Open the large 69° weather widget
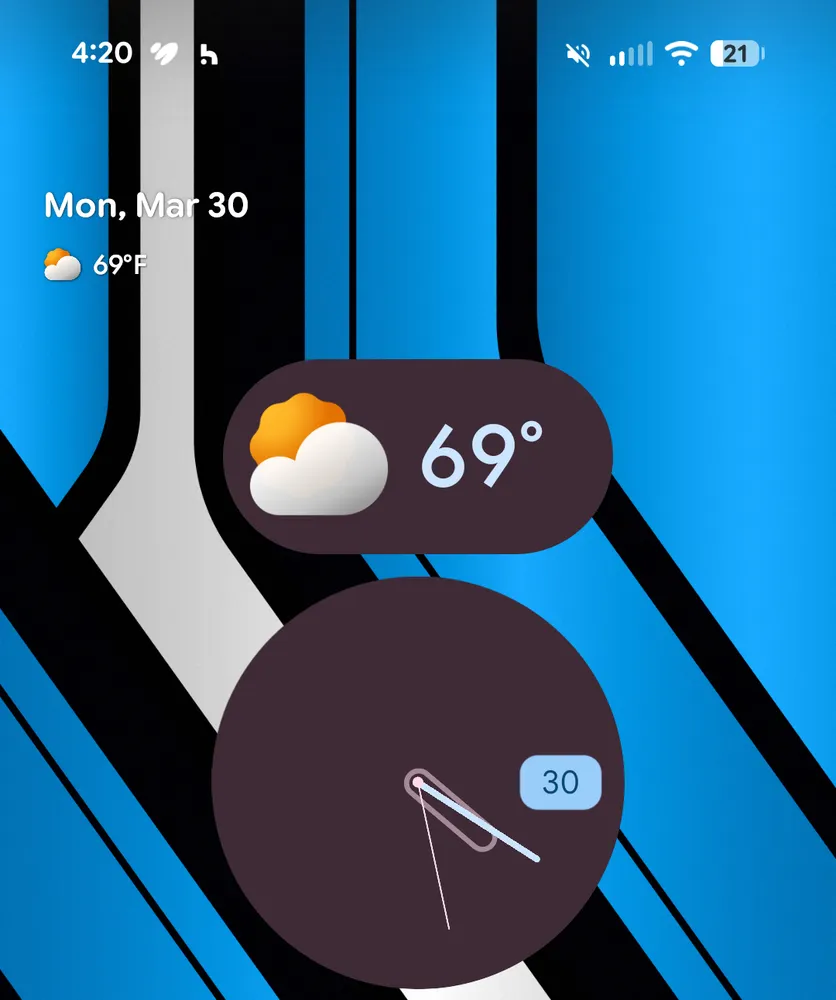 pyautogui.click(x=416, y=456)
